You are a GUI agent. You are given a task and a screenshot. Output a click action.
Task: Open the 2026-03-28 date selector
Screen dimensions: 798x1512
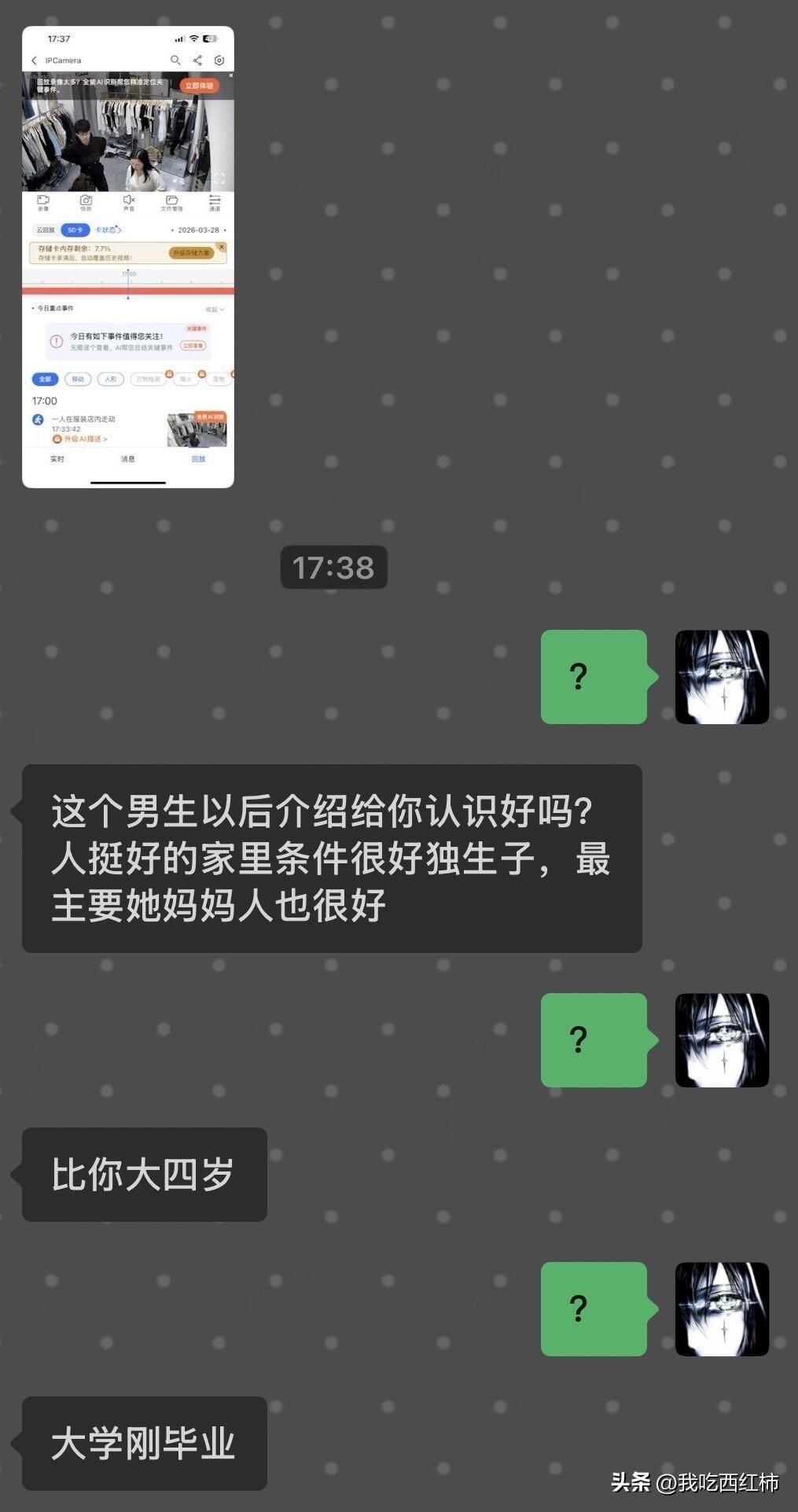click(200, 230)
